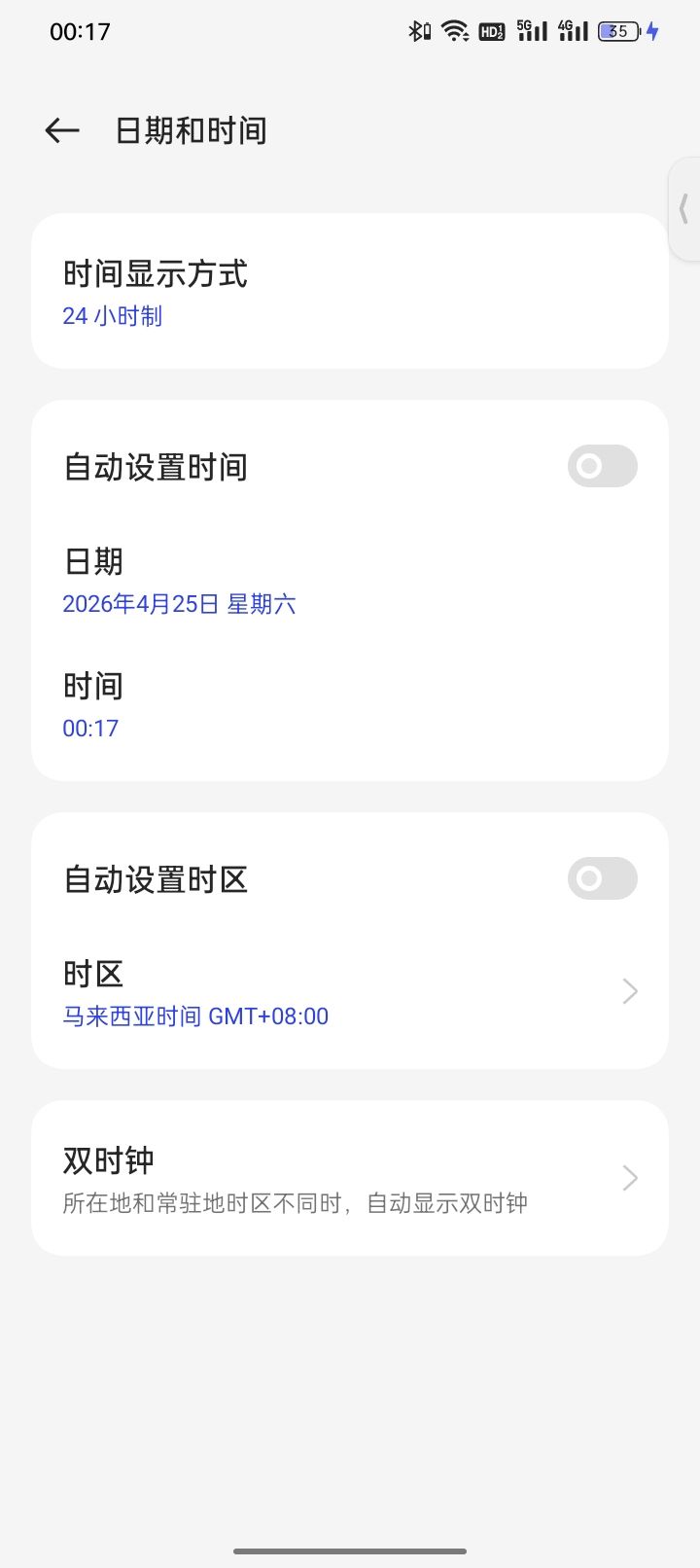Open 双时钟 via its chevron
The image size is (700, 1568).
coord(629,1178)
